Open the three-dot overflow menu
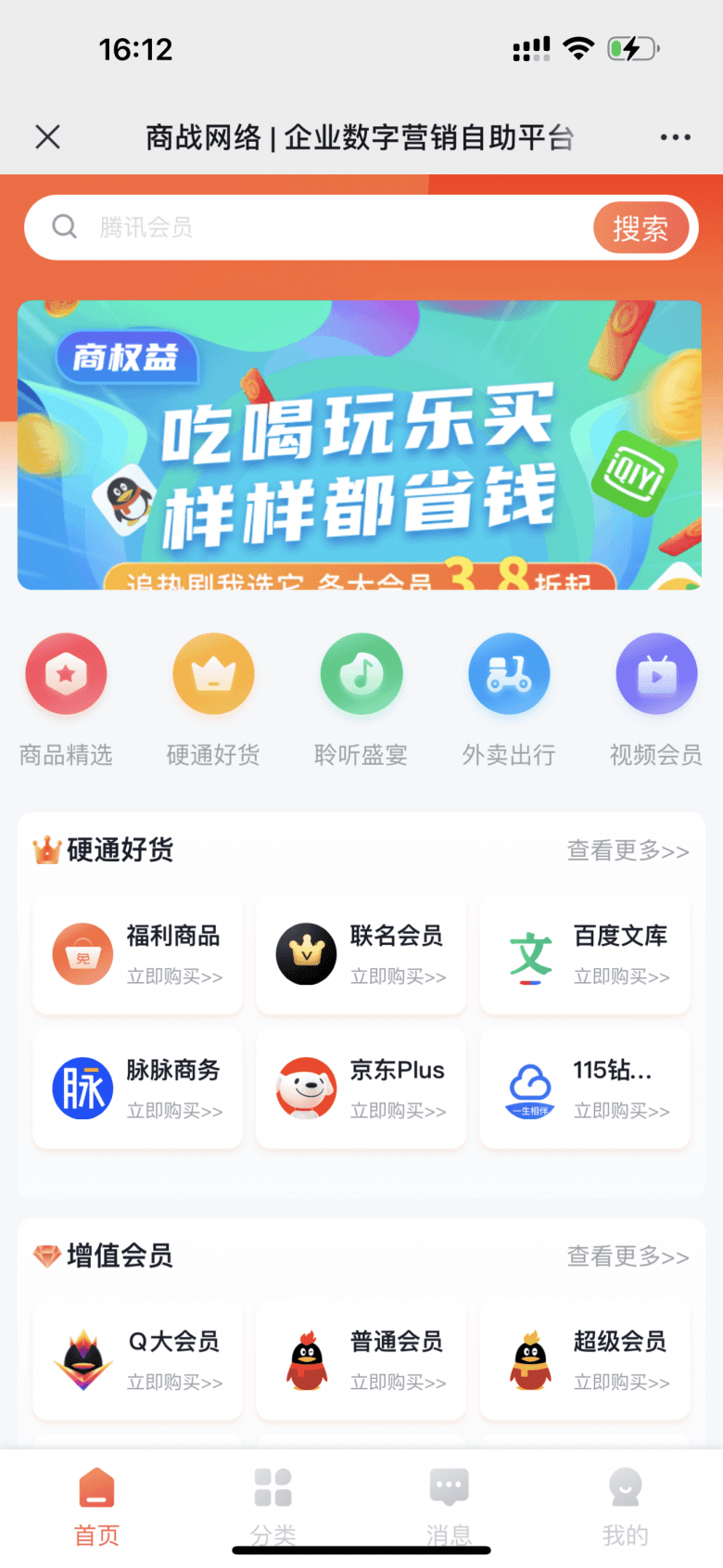Image resolution: width=723 pixels, height=1568 pixels. pos(675,137)
